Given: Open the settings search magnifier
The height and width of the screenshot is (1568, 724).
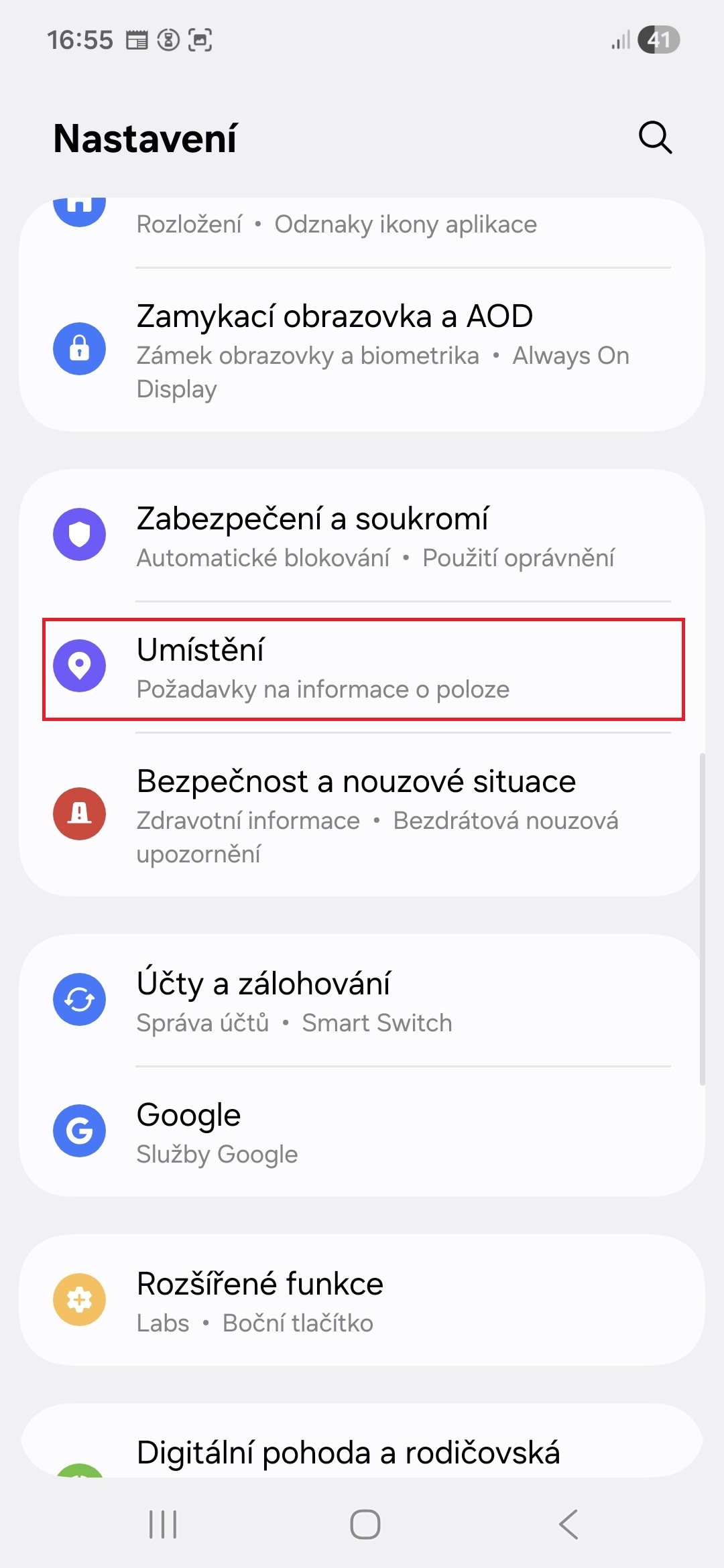Looking at the screenshot, I should (x=655, y=138).
